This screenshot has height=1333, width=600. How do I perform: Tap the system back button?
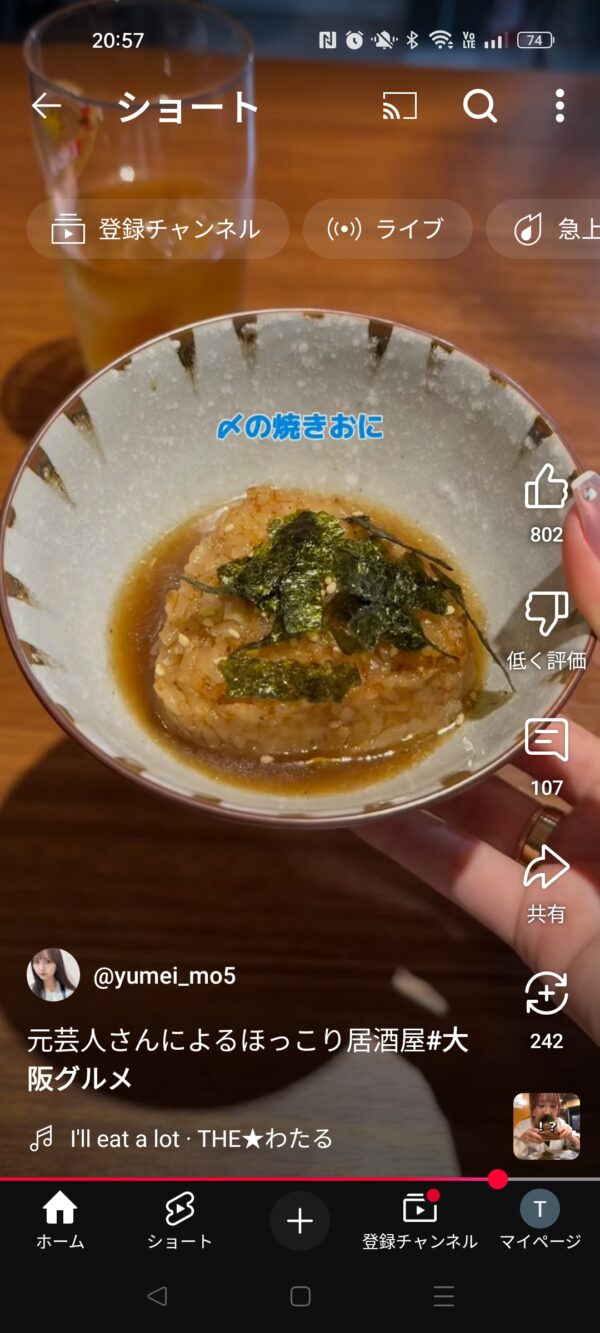157,1296
